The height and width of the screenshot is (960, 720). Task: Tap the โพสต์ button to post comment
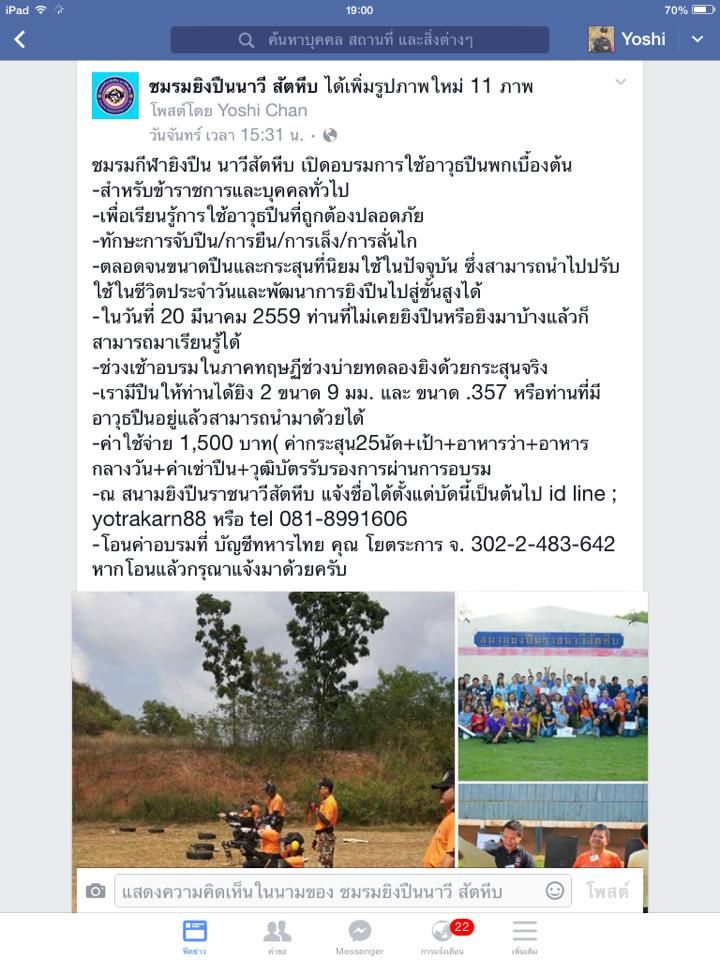click(608, 891)
